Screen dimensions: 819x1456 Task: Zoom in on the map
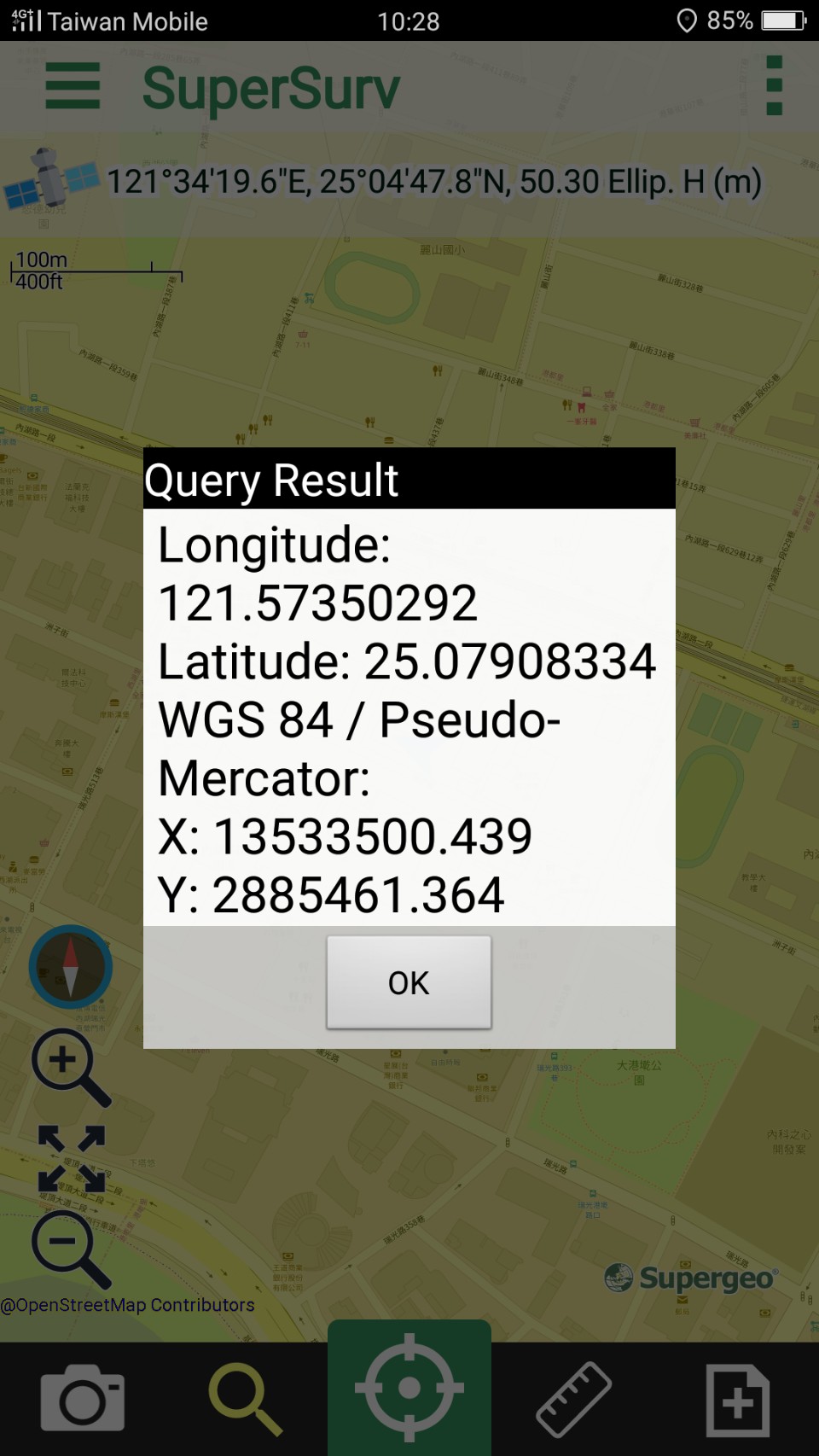[70, 1067]
